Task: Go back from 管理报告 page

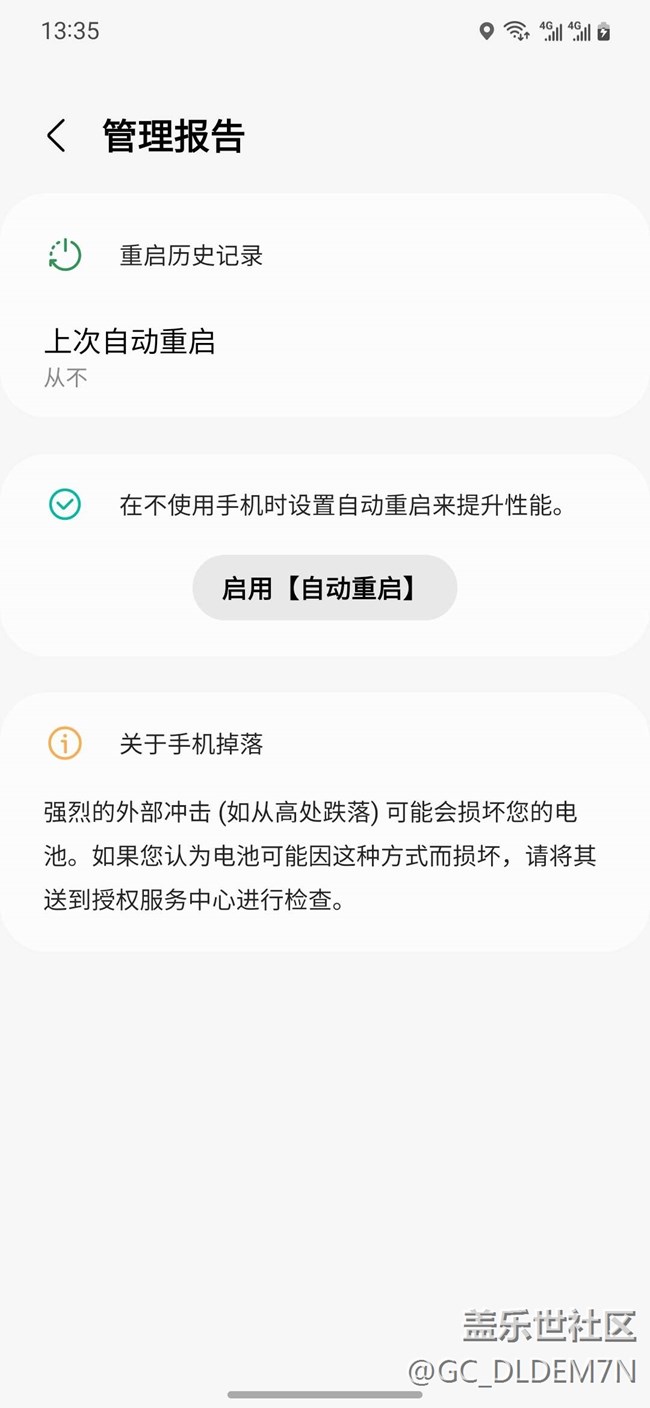Action: [x=56, y=136]
